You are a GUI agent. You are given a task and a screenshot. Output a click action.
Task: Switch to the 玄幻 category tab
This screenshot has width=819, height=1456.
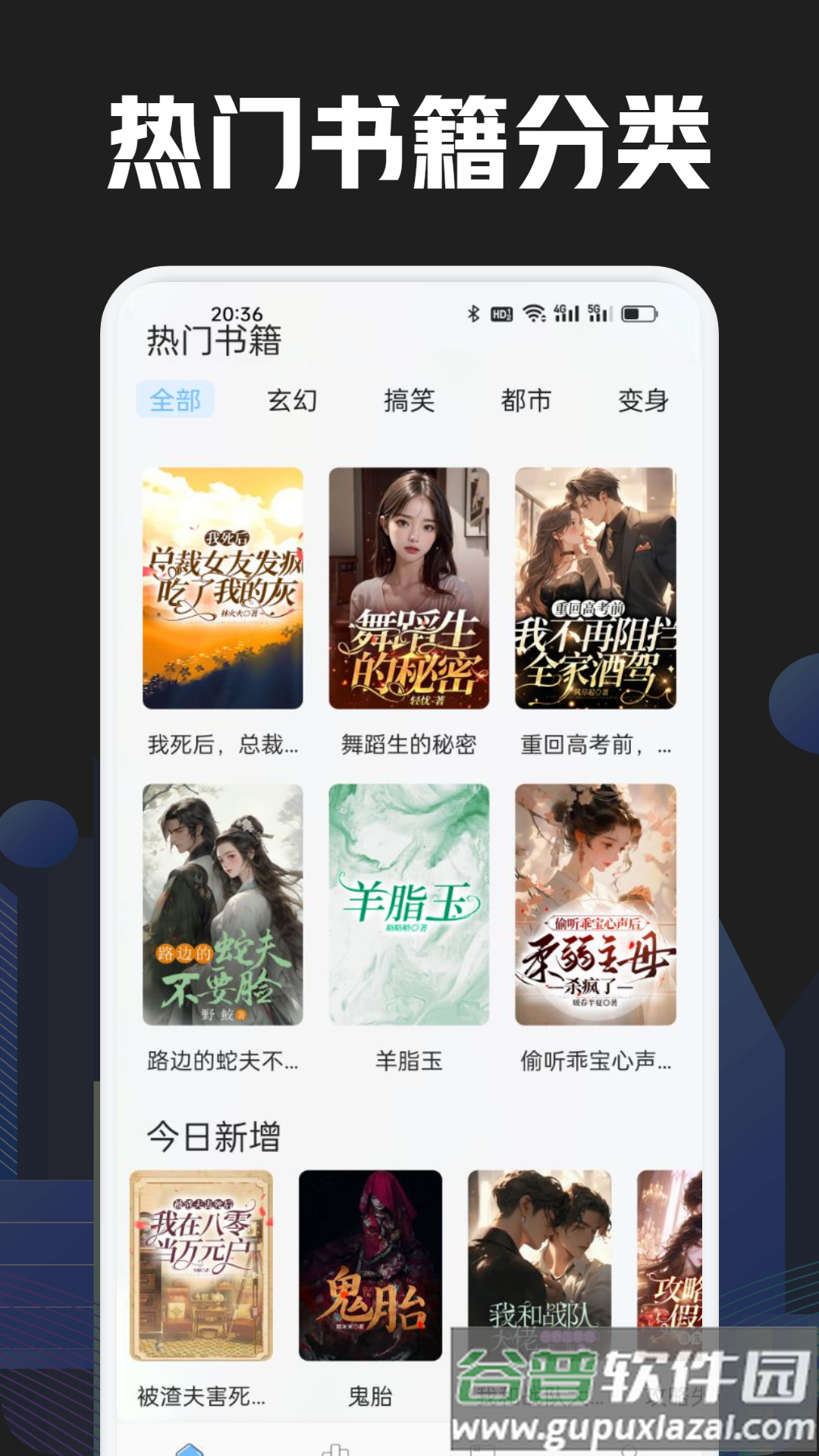click(294, 402)
